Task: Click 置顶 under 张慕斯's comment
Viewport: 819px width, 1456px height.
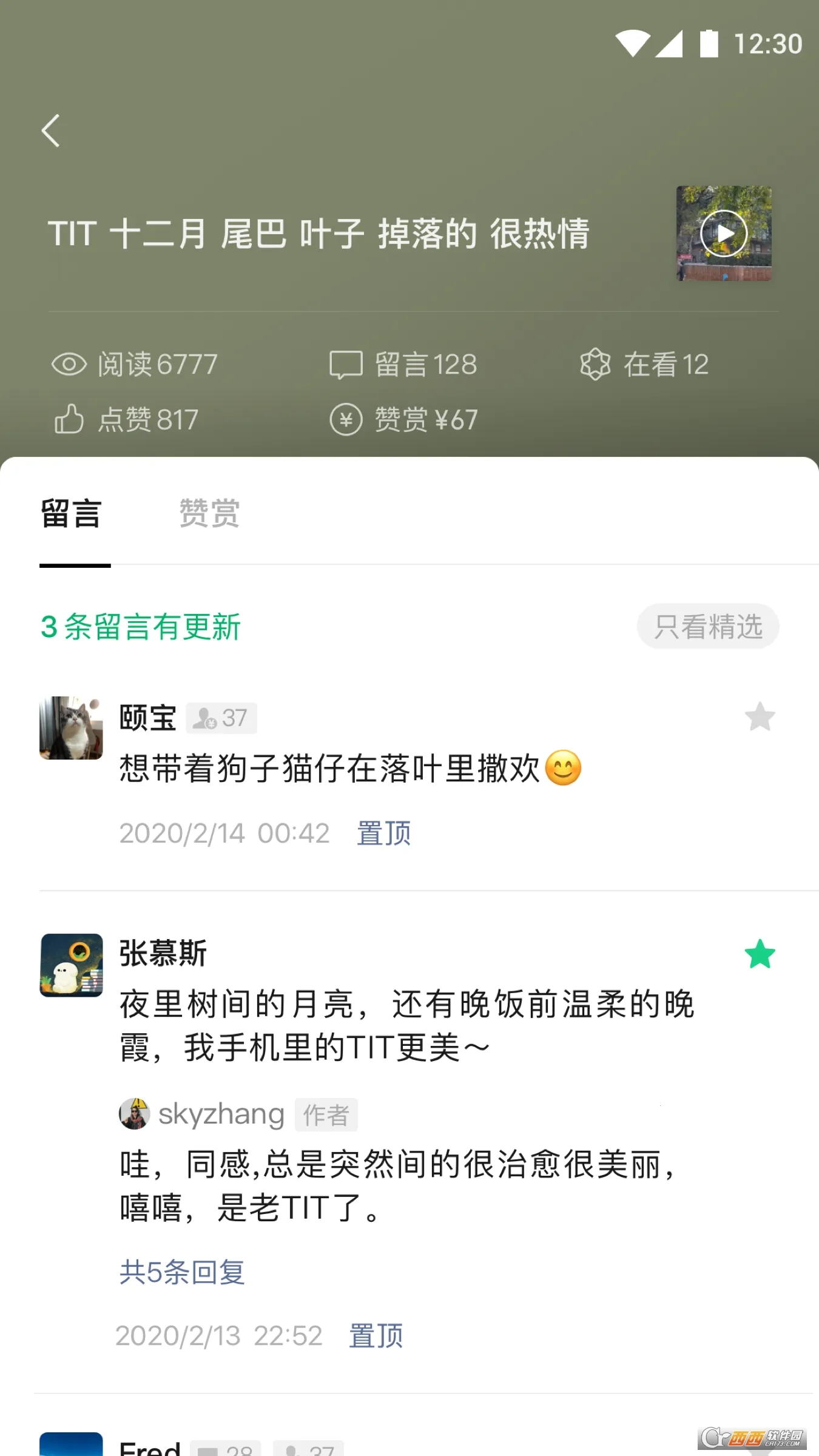Action: [375, 1336]
